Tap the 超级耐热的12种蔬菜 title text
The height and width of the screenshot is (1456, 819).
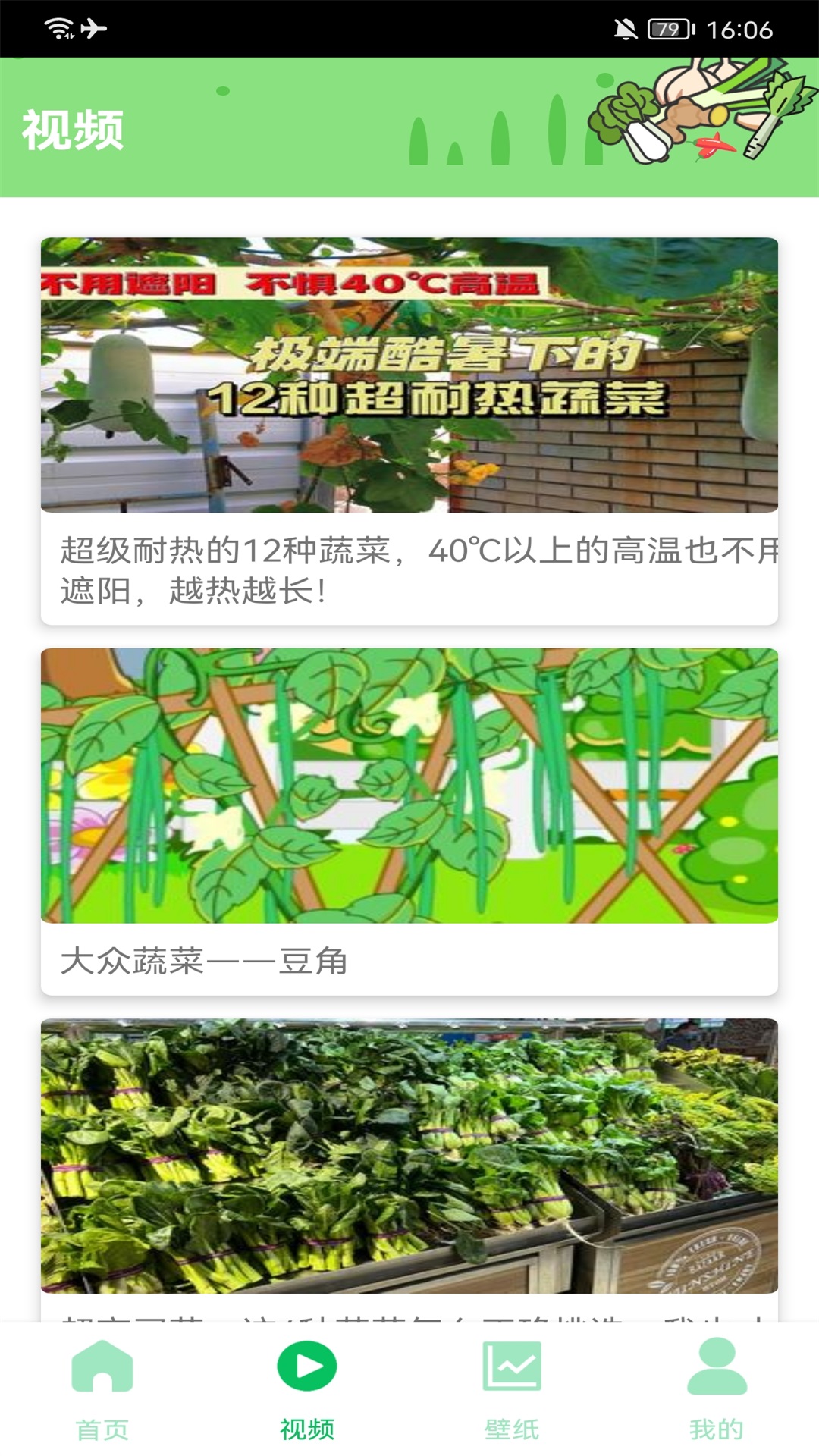(409, 570)
